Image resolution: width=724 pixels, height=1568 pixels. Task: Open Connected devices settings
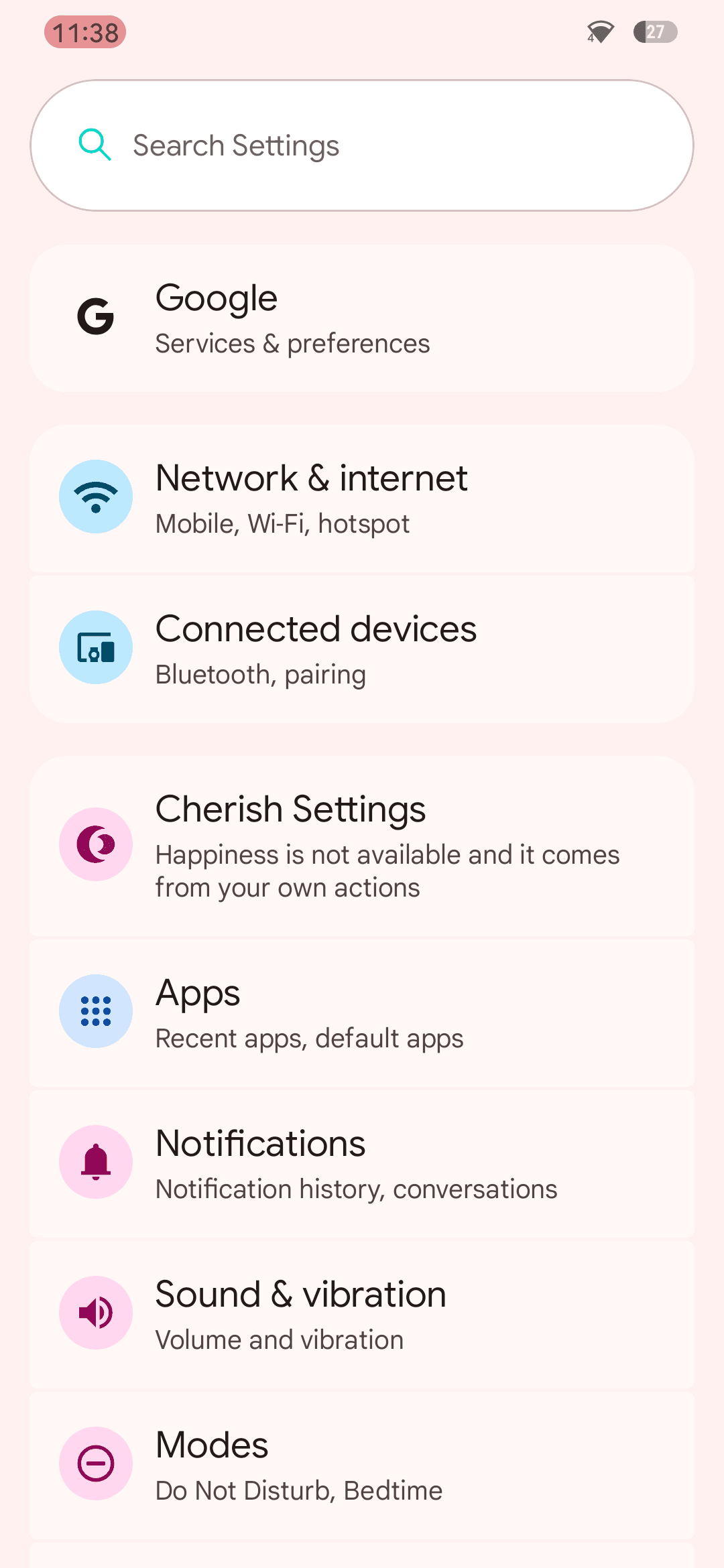362,647
